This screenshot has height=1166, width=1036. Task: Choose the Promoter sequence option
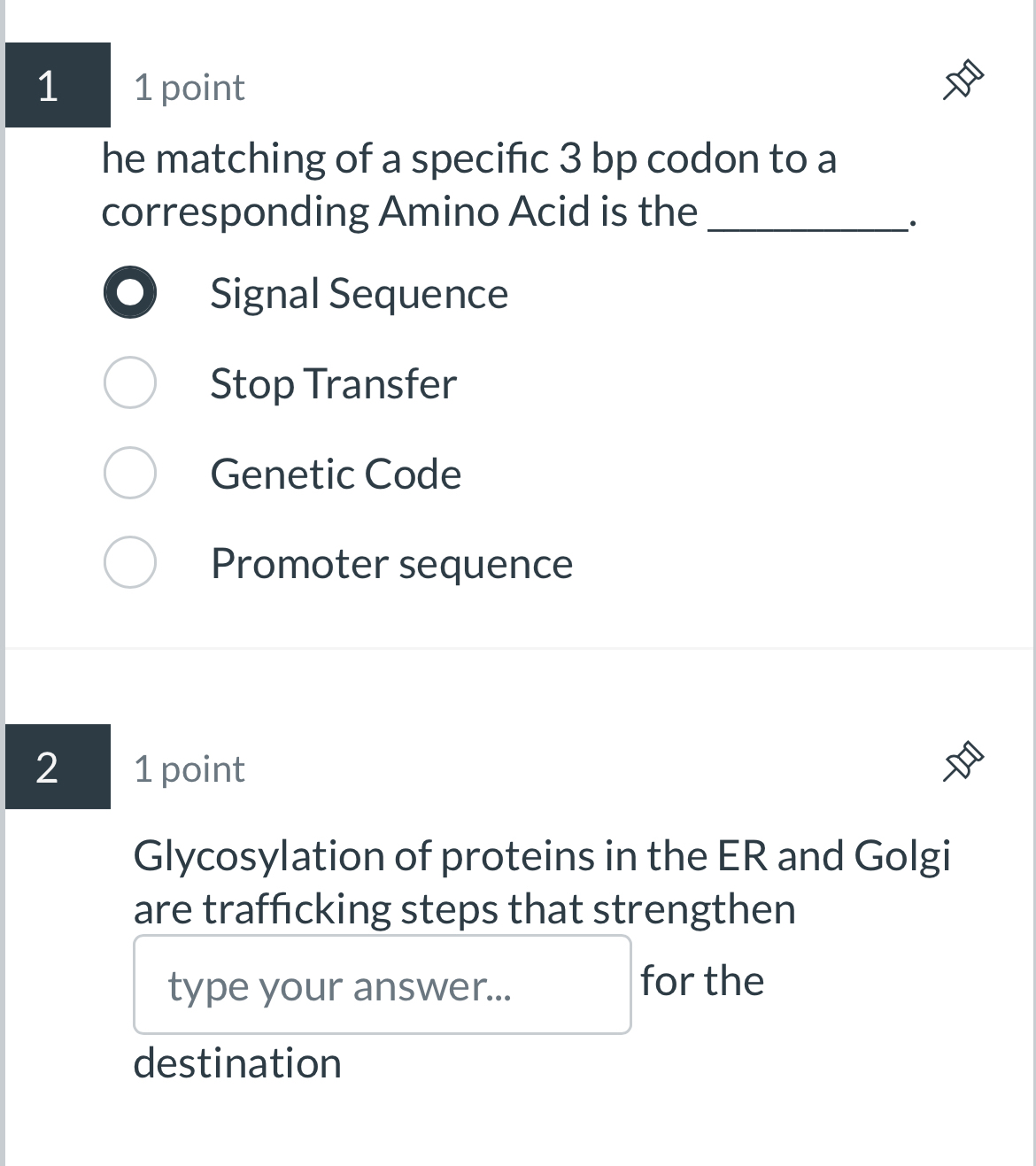129,563
